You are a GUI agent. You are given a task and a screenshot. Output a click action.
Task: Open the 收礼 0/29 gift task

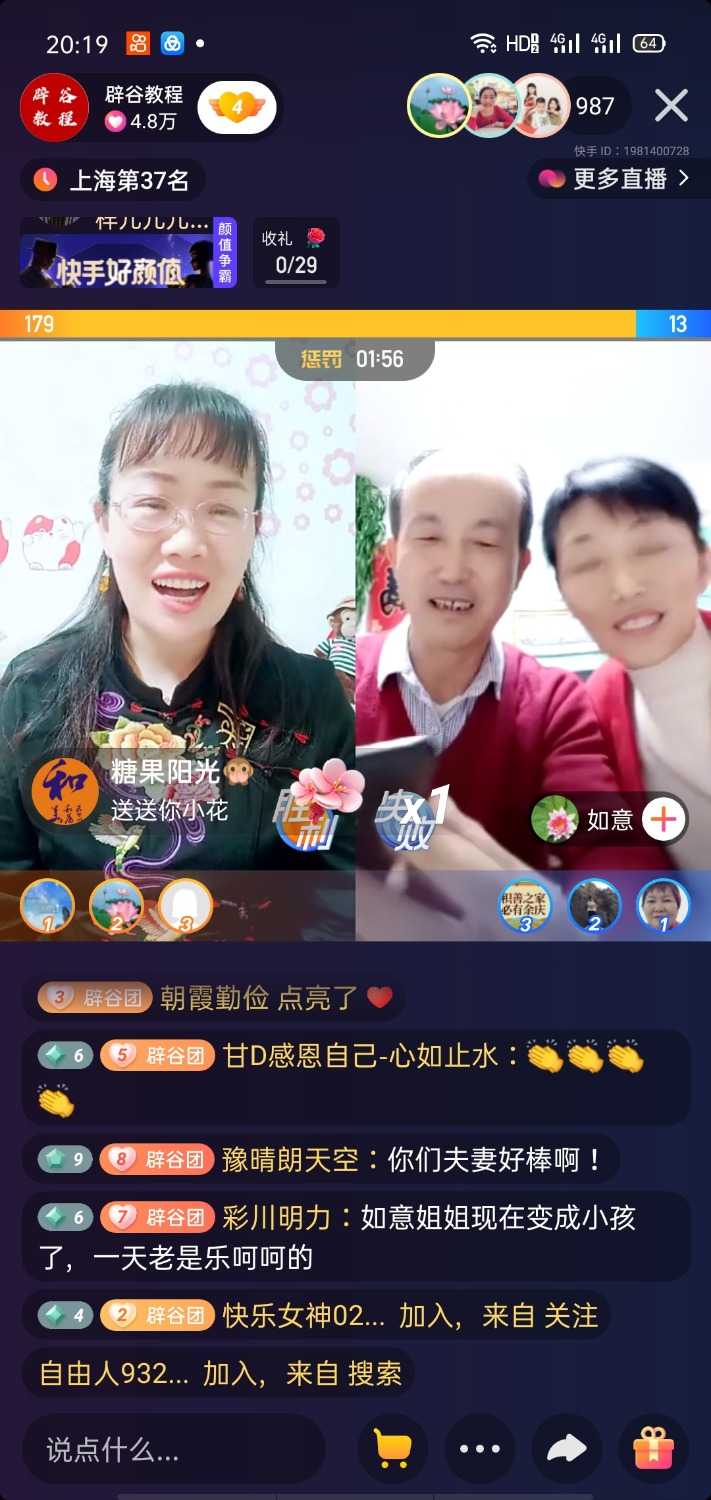pyautogui.click(x=296, y=253)
